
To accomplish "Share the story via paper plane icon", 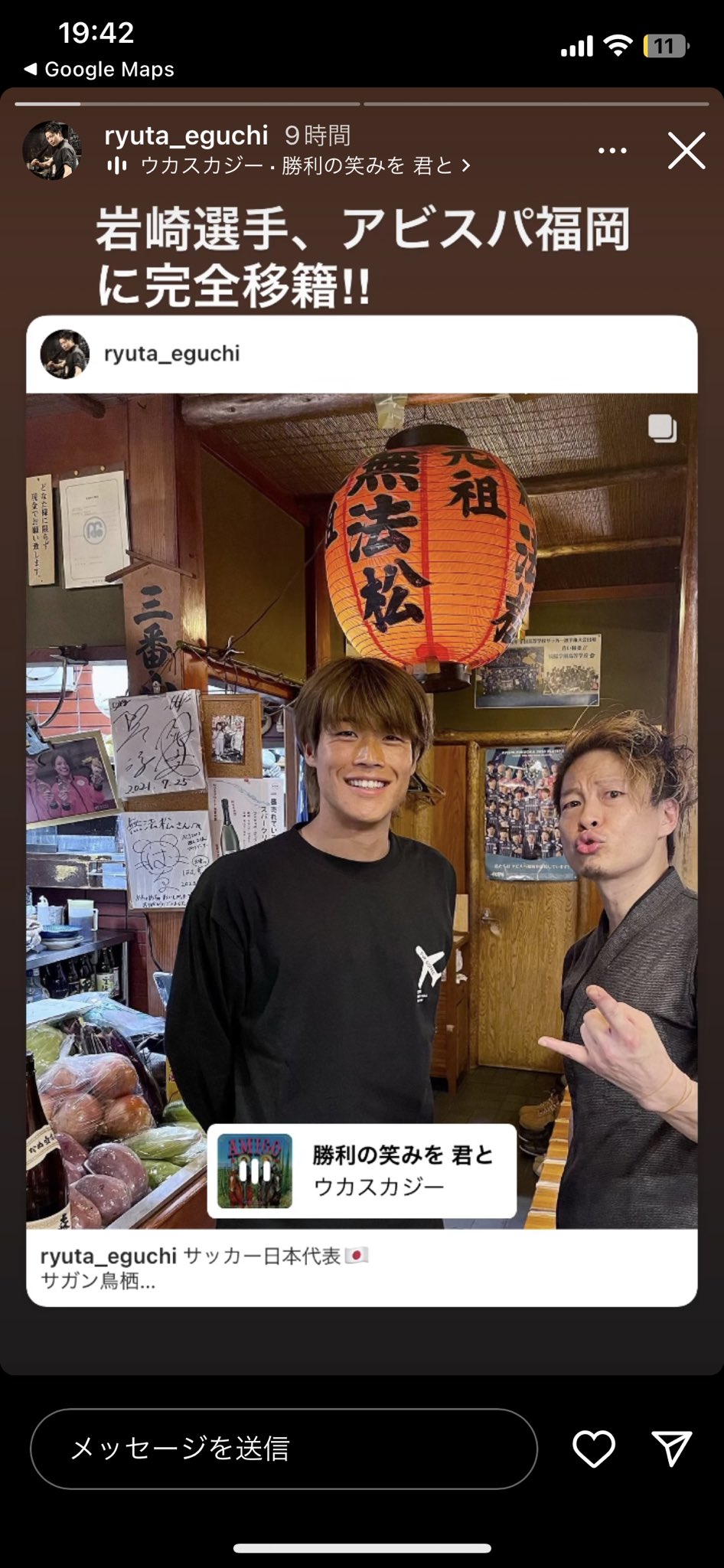I will [672, 1449].
